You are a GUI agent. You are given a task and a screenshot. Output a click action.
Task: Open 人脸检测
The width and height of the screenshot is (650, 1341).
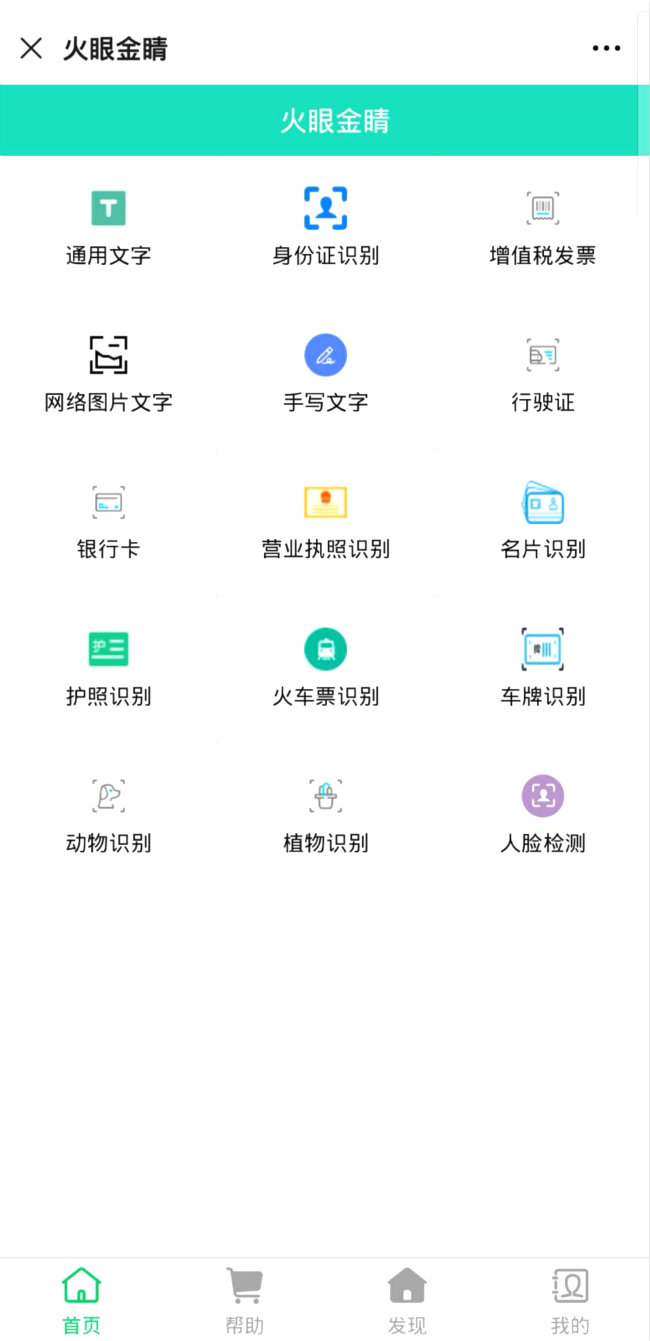click(x=542, y=816)
